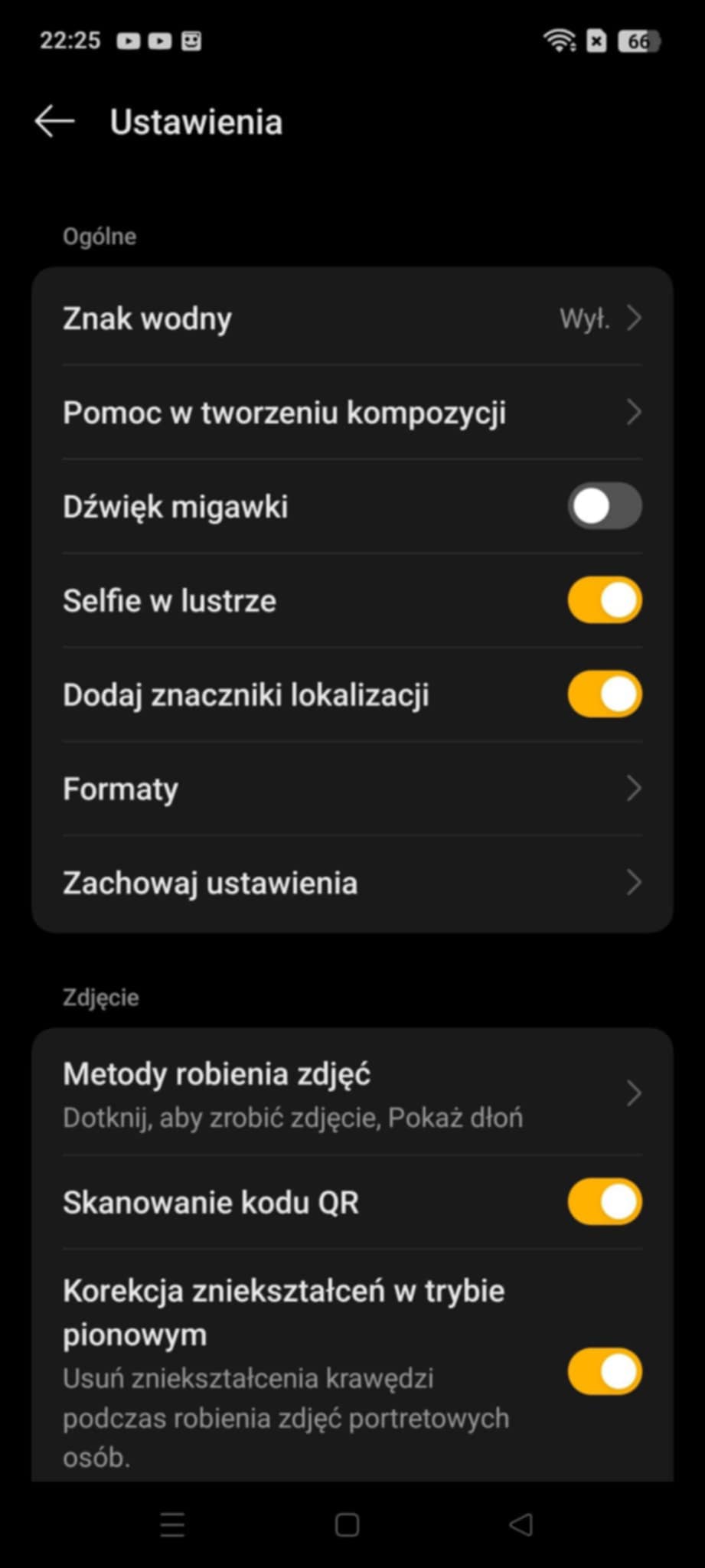Enable the Dźwięk migawki switch

pyautogui.click(x=604, y=506)
